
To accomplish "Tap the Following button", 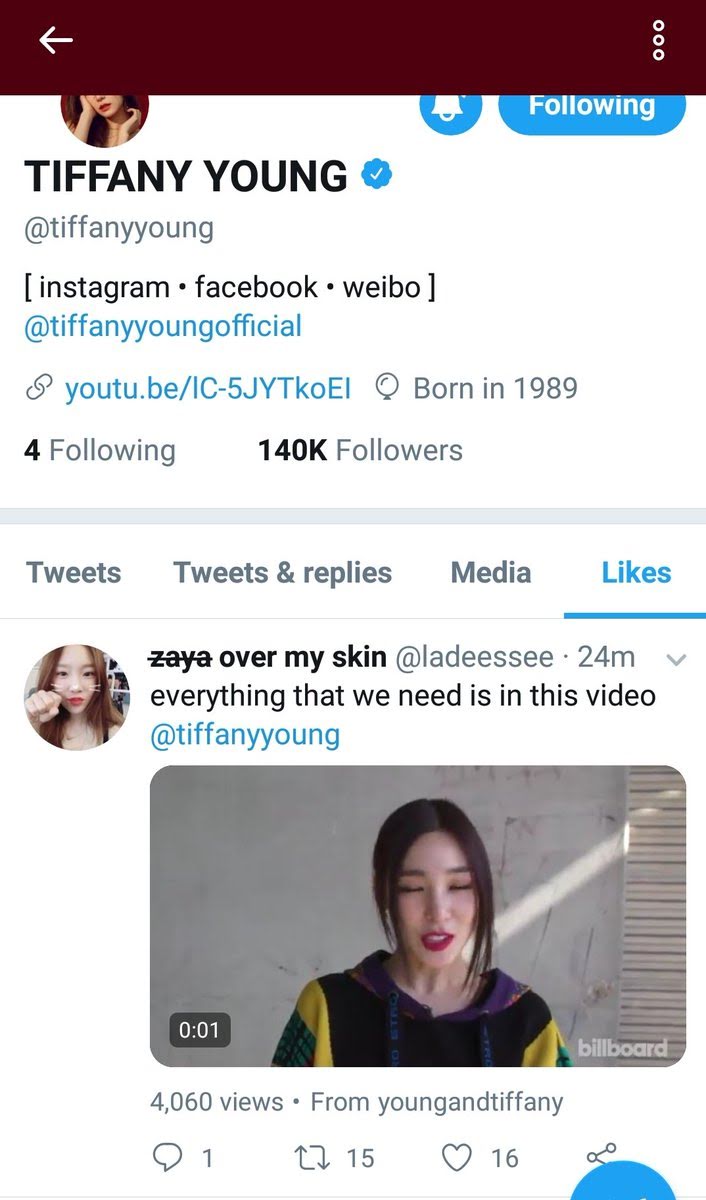I will [x=591, y=106].
